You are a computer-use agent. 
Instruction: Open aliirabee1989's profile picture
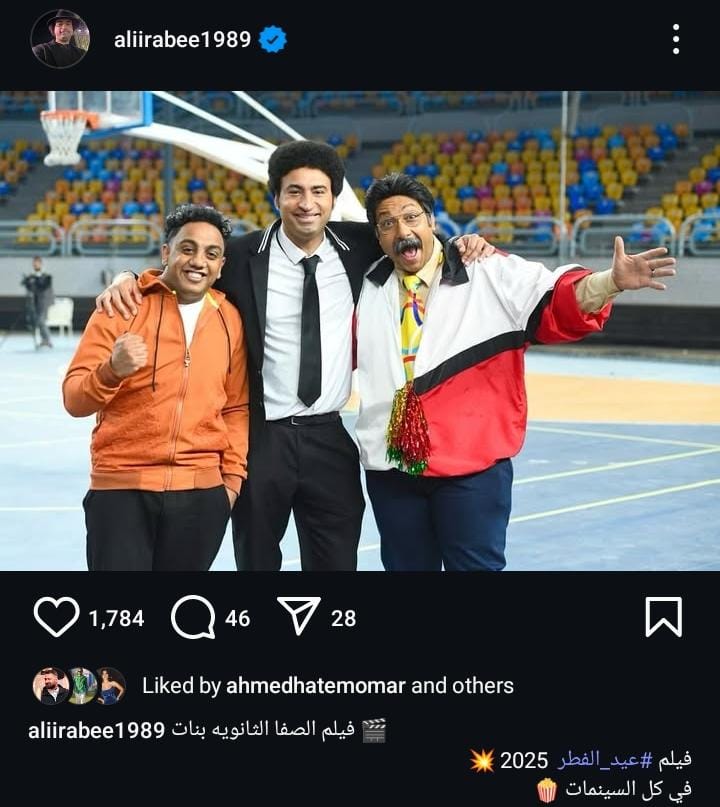(x=60, y=39)
